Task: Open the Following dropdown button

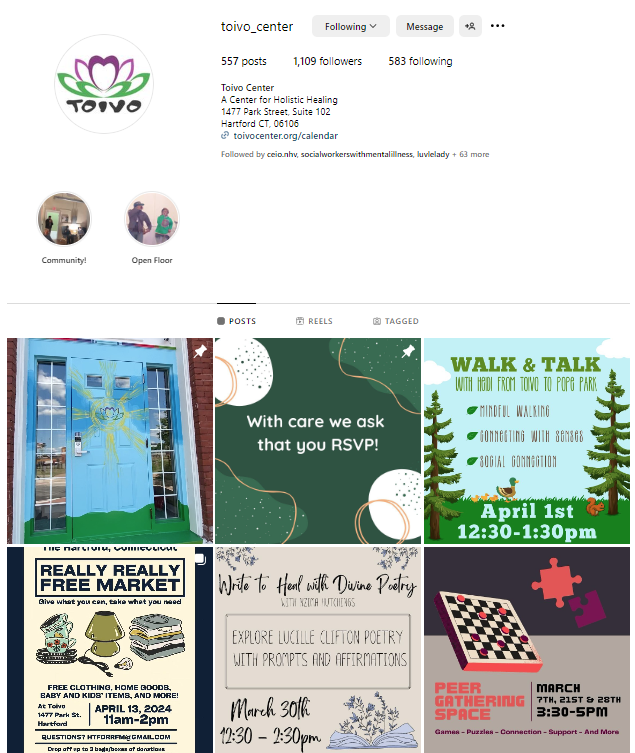Action: coord(350,27)
